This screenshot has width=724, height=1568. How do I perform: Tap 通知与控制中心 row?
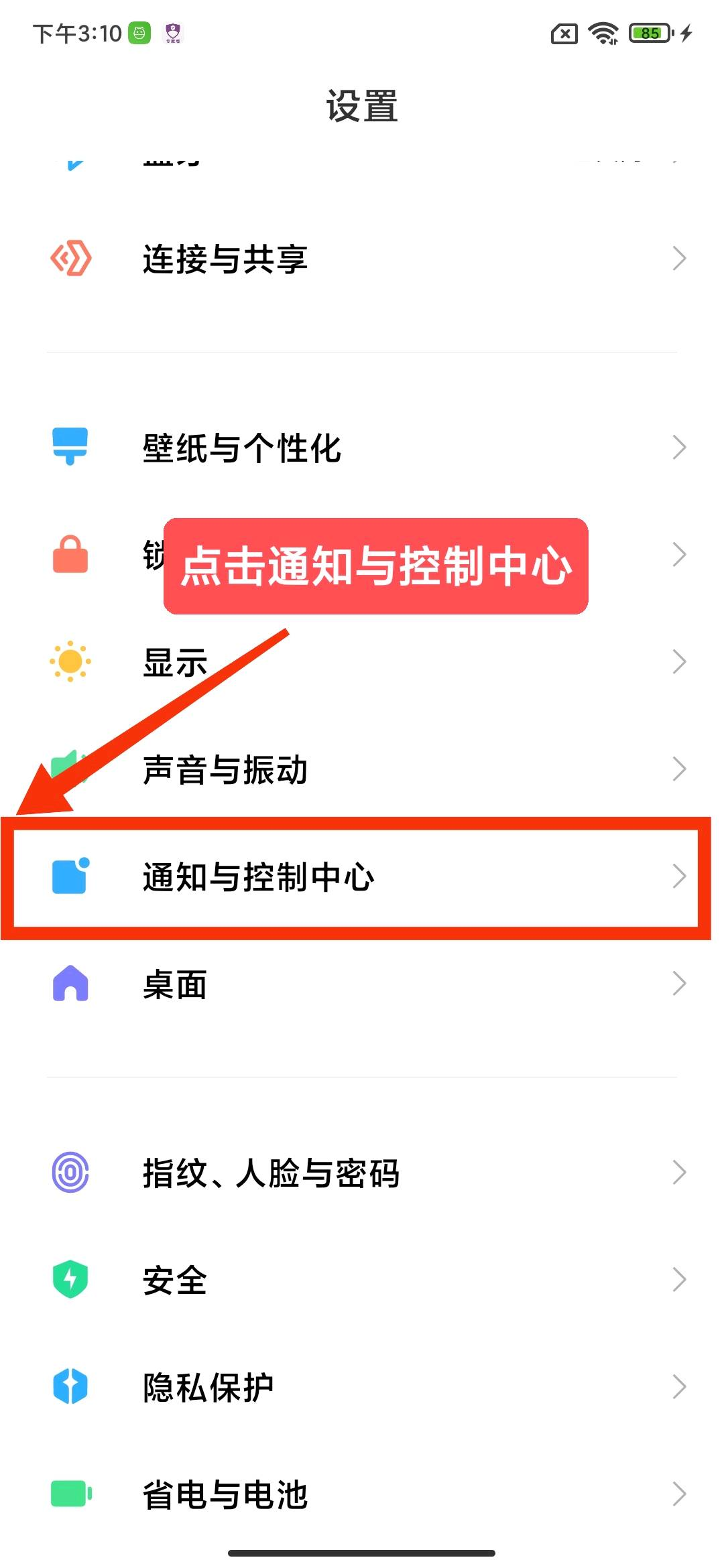click(362, 876)
